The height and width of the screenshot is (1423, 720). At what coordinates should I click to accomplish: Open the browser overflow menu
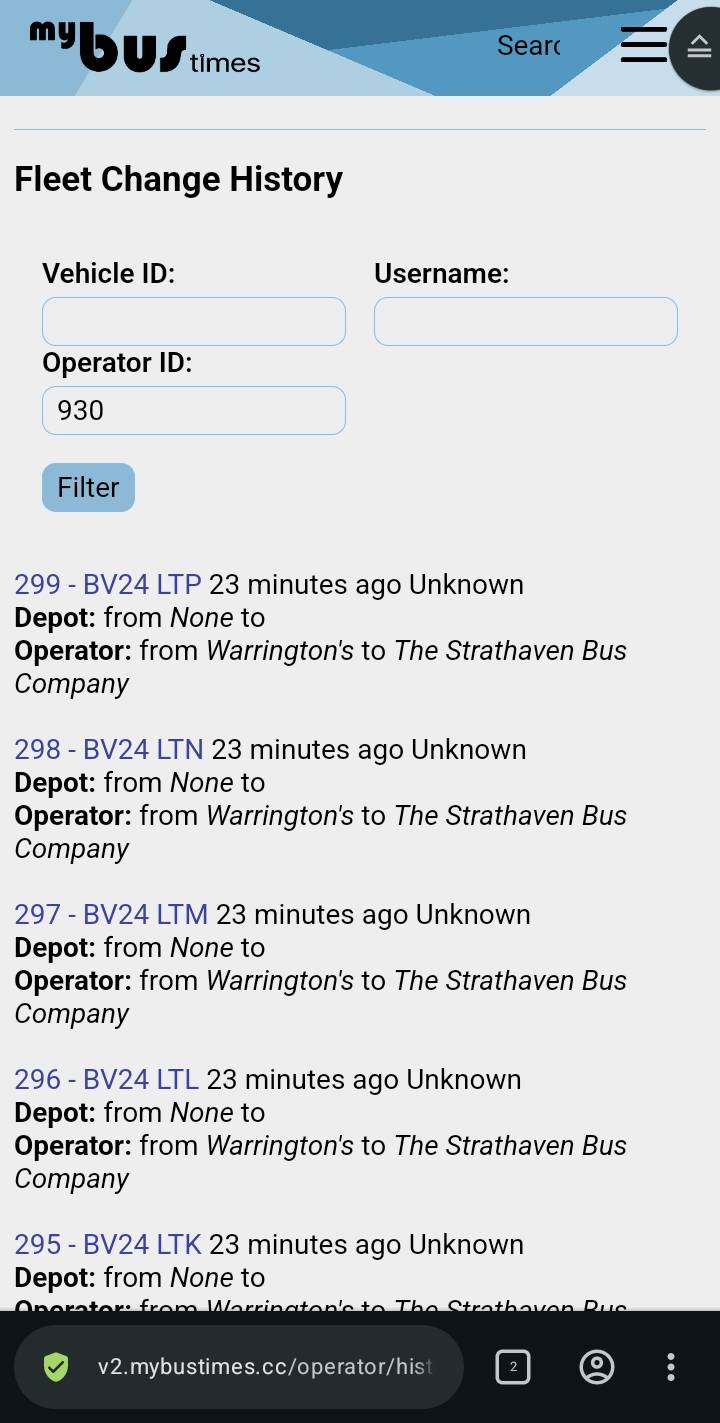click(x=671, y=1367)
